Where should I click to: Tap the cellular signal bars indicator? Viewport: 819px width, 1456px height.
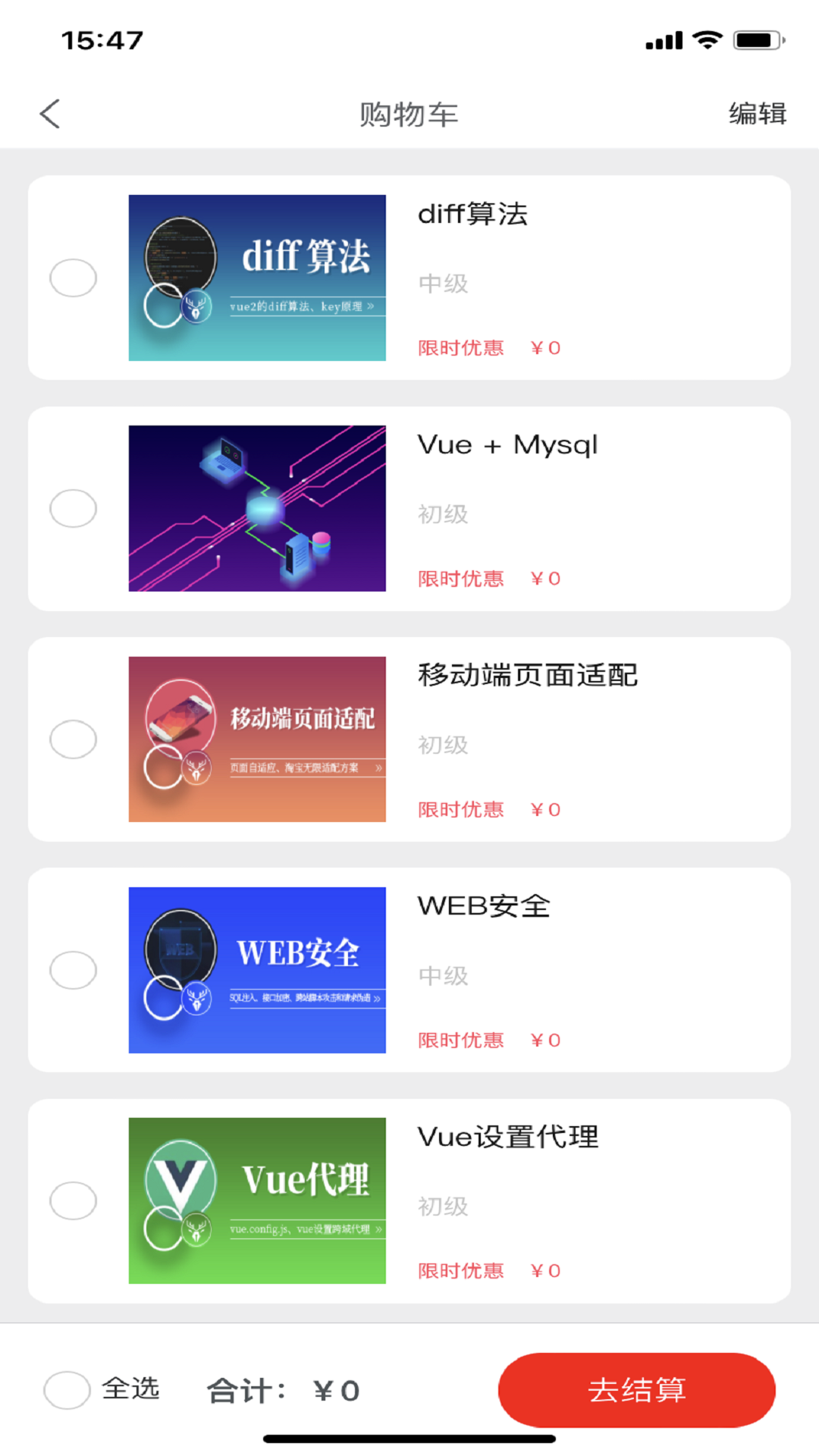pos(661,42)
